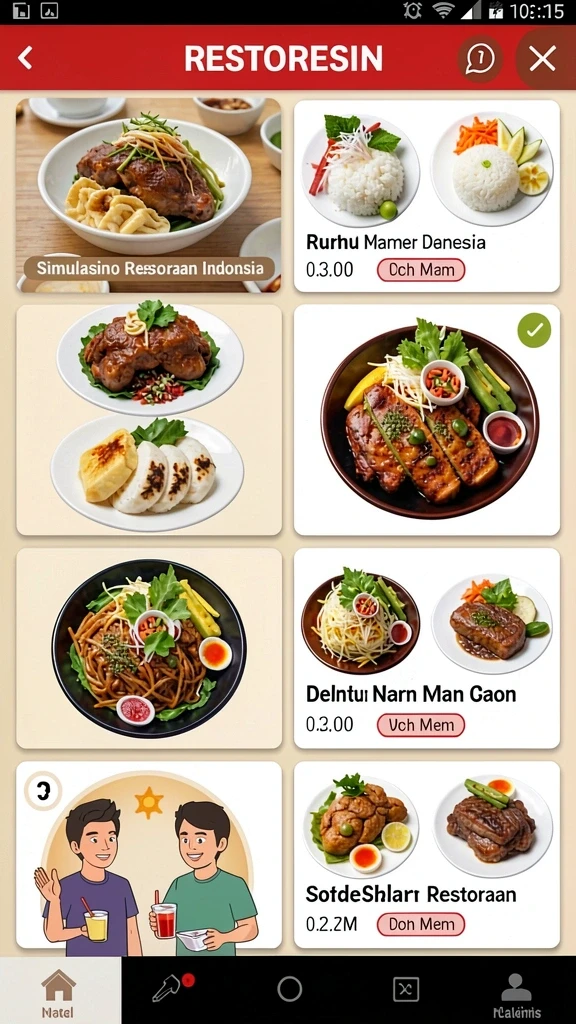
Task: Open the Delntuı Narn Man Gaon card
Action: [x=426, y=648]
